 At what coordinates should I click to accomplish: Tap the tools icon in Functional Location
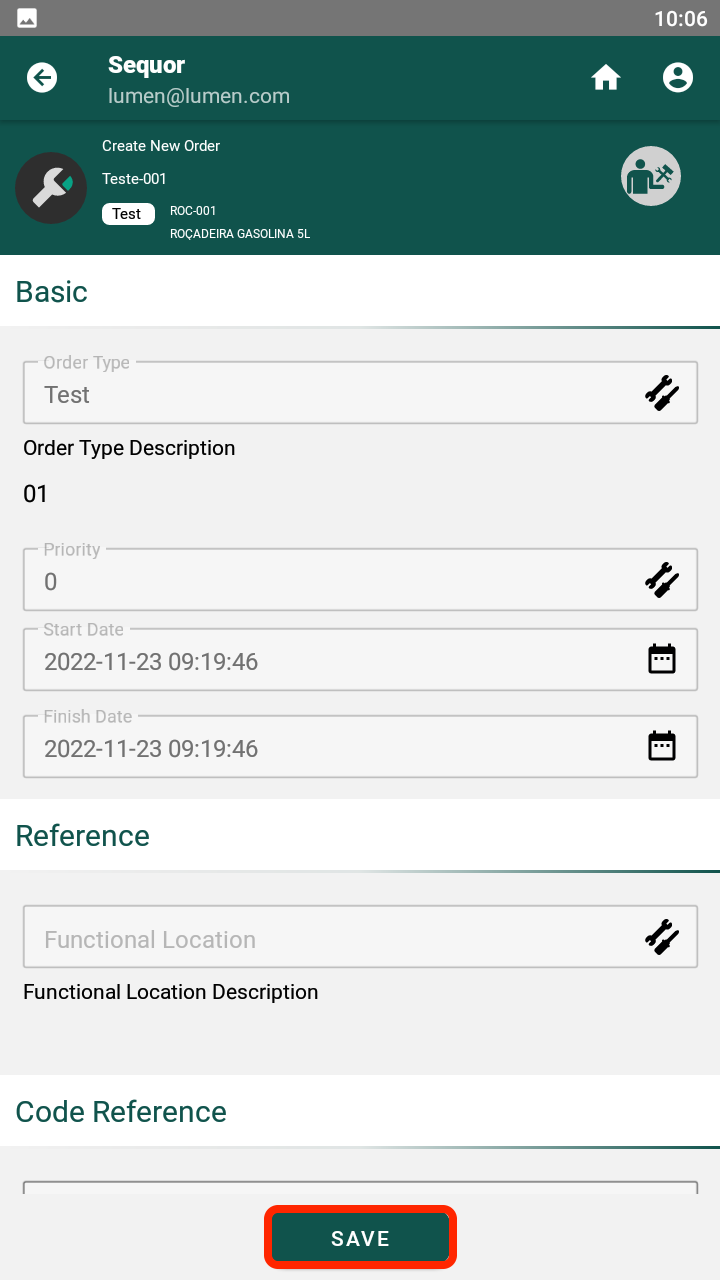click(x=661, y=937)
